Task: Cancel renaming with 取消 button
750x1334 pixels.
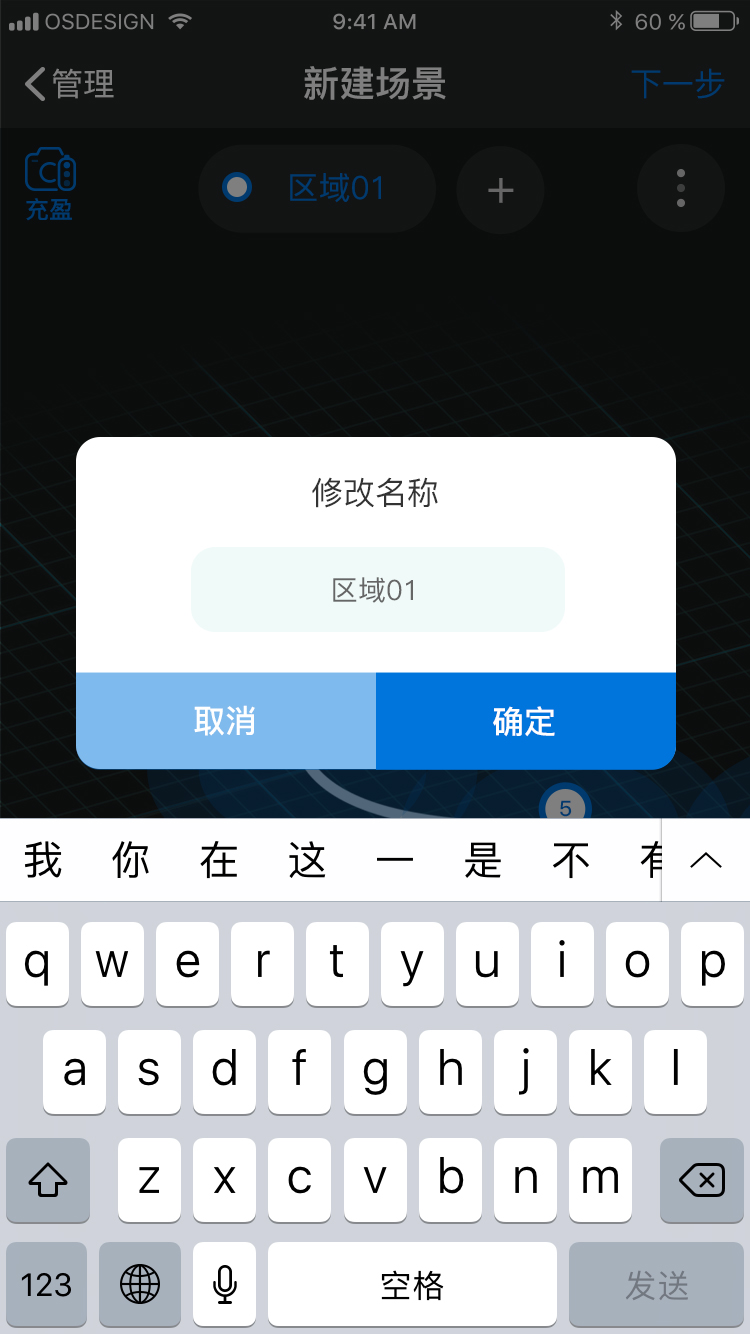Action: [x=225, y=721]
